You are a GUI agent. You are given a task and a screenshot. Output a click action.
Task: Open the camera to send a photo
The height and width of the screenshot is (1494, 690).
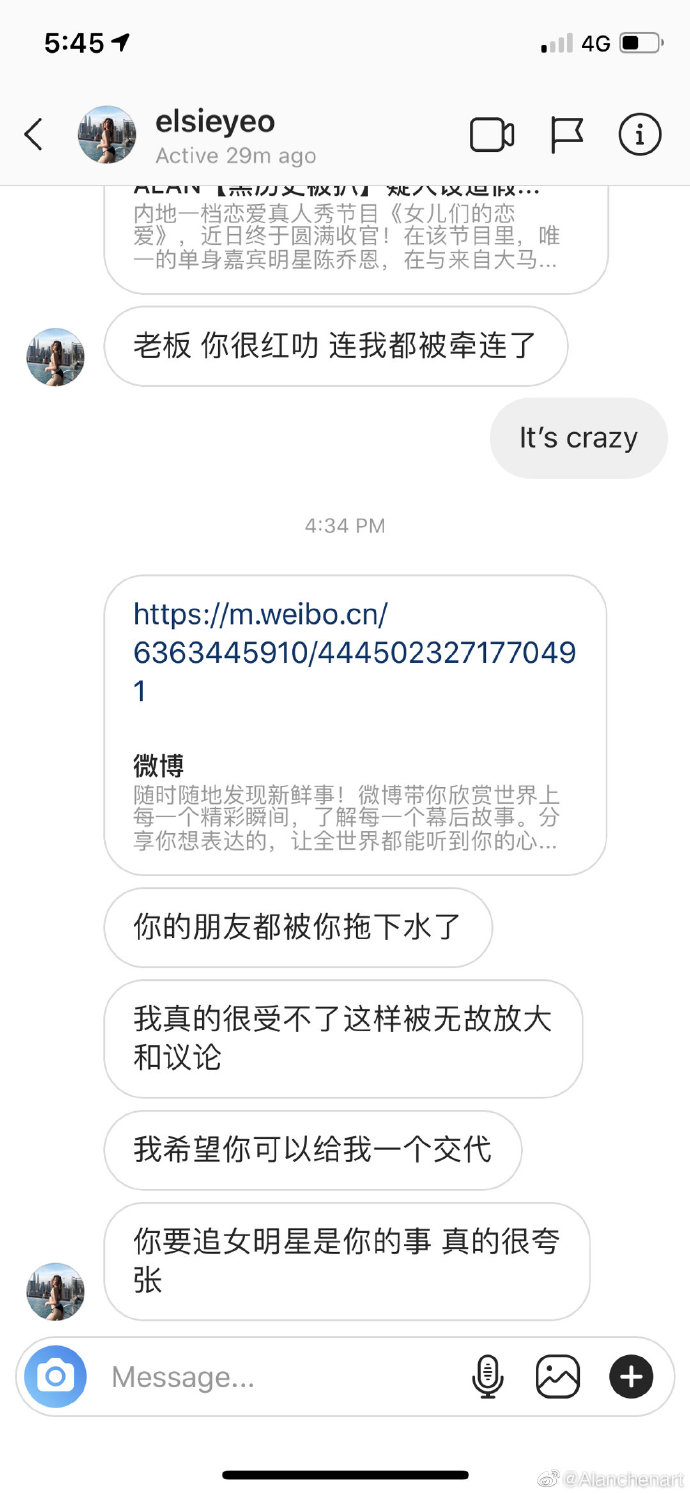tap(55, 1377)
